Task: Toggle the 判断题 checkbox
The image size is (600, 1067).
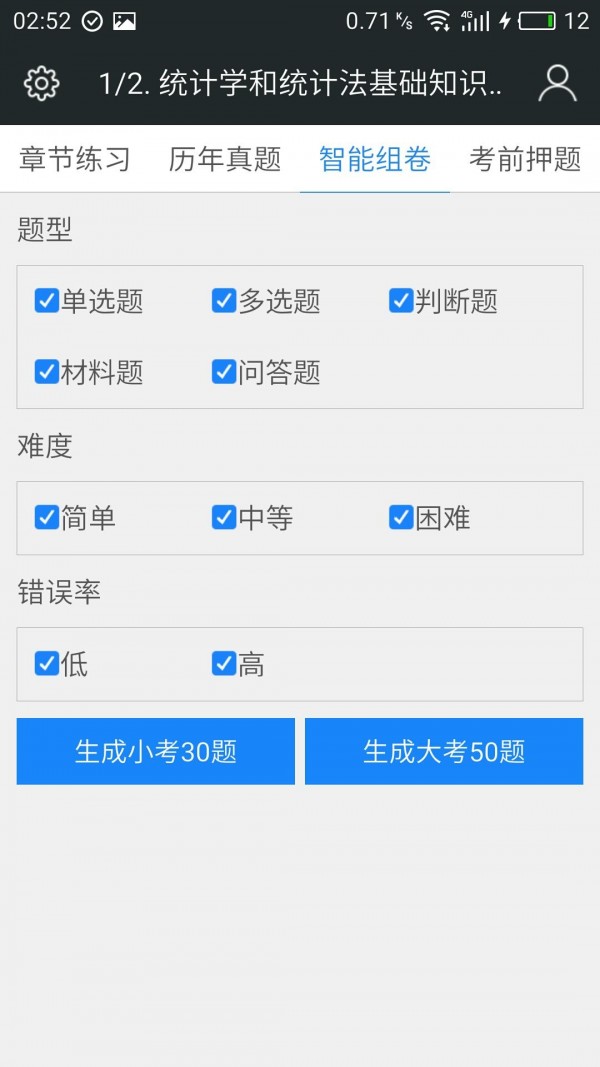Action: pyautogui.click(x=401, y=300)
